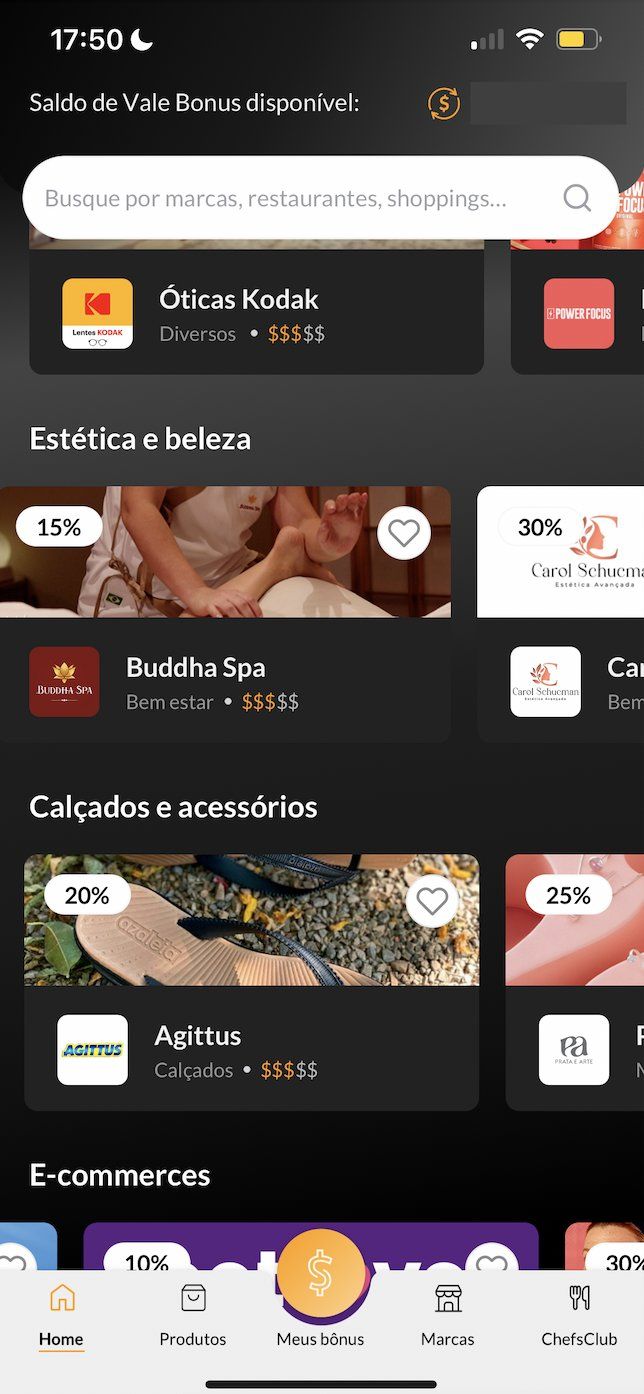Tap the Vale Bonus balance coin icon

coord(444,103)
